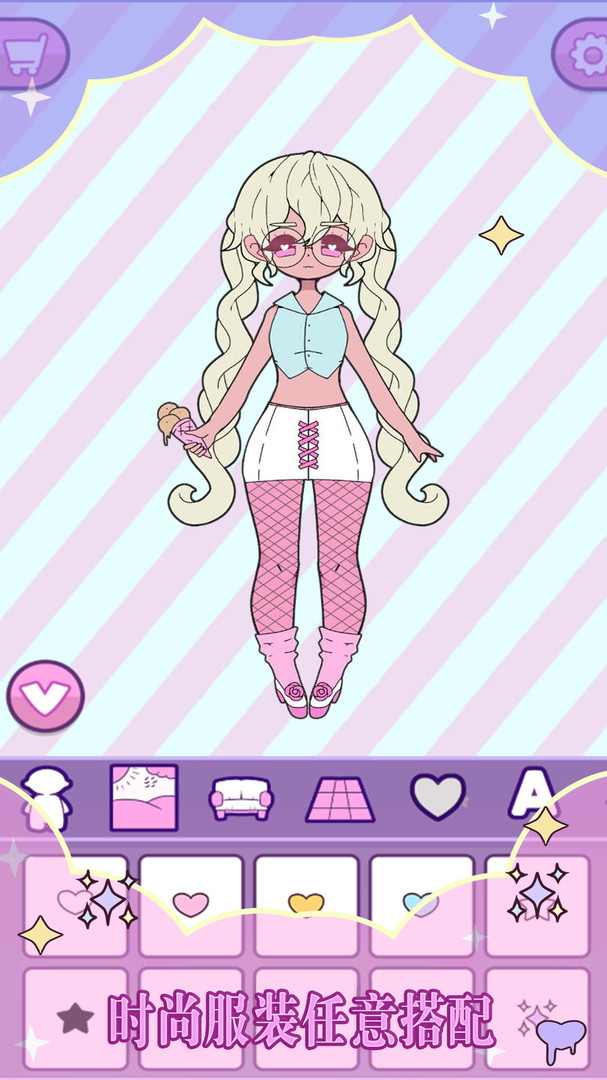Select the background scenery category
Screen dimensions: 607x1080
point(144,798)
